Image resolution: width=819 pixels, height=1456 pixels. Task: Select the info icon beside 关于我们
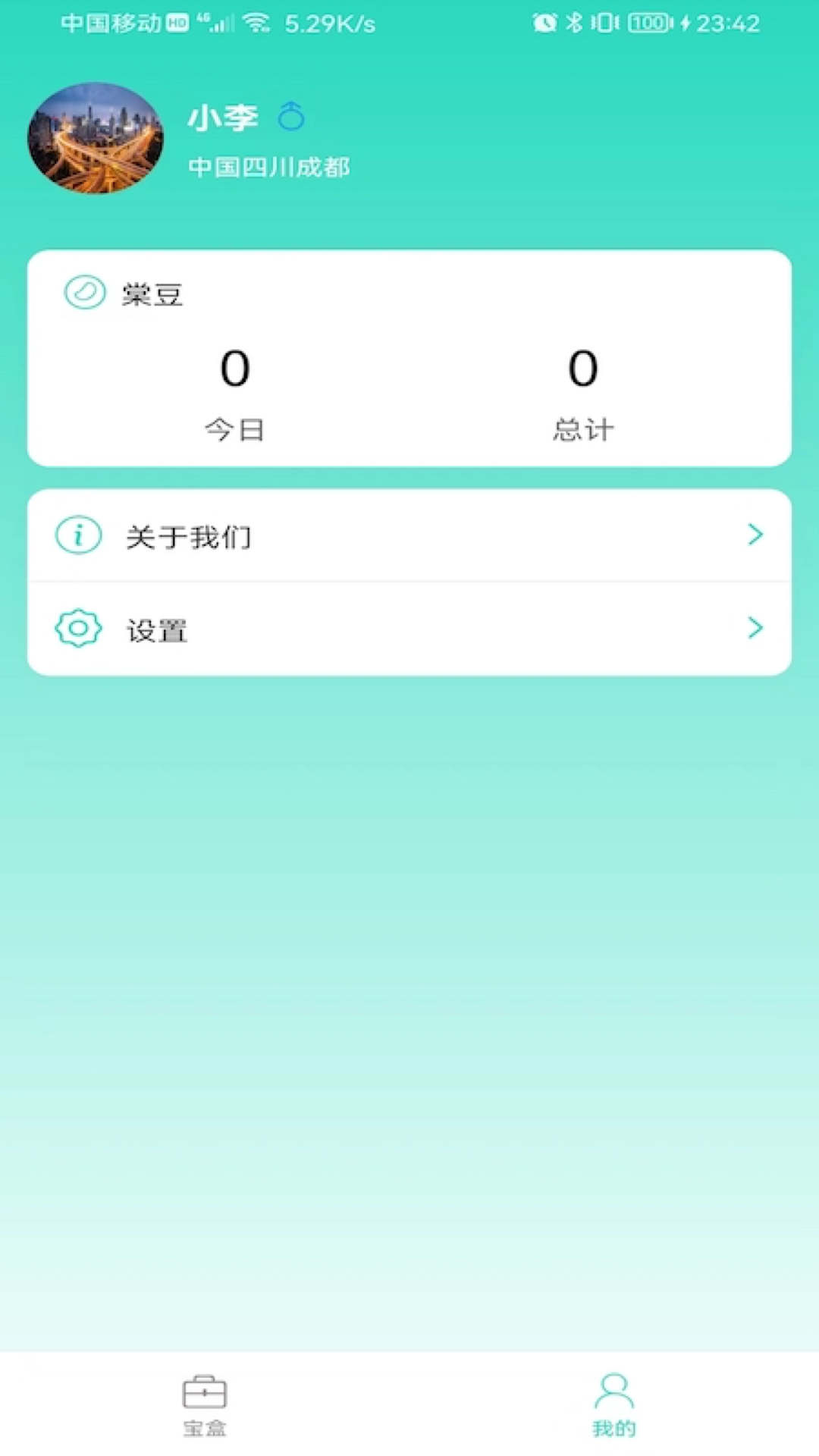click(78, 535)
